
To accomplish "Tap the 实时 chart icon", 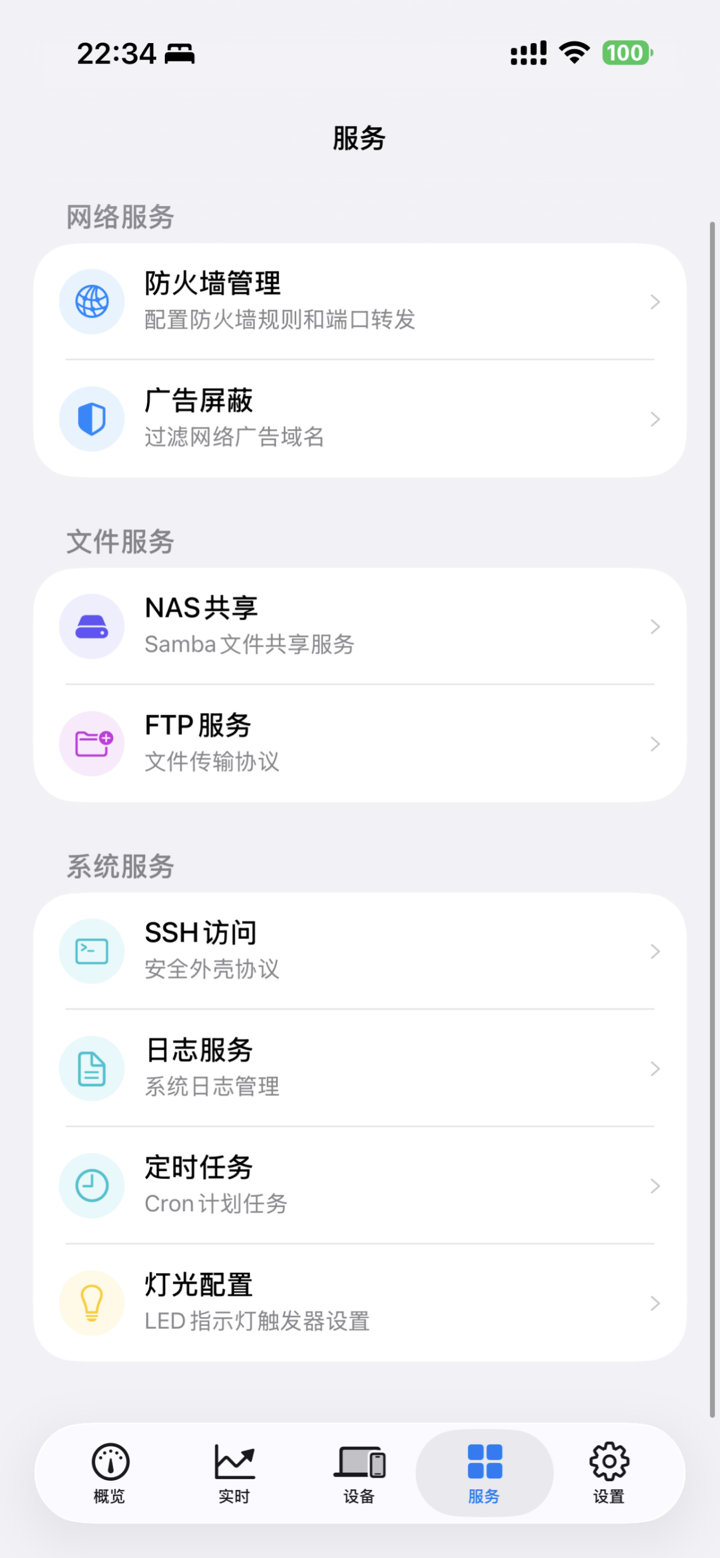I will (233, 1461).
